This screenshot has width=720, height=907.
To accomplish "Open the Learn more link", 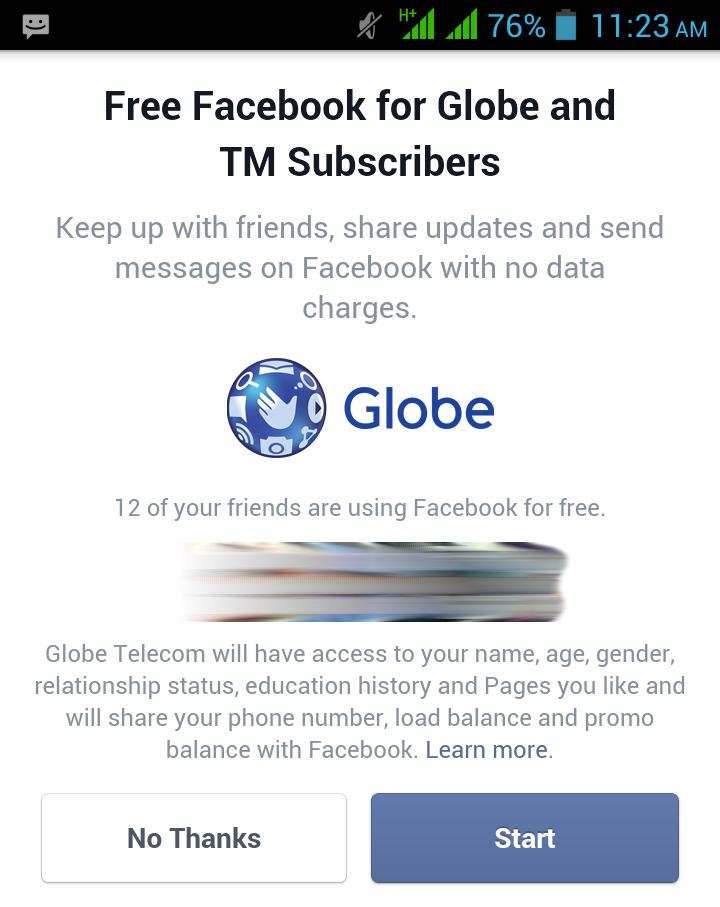I will [x=487, y=750].
